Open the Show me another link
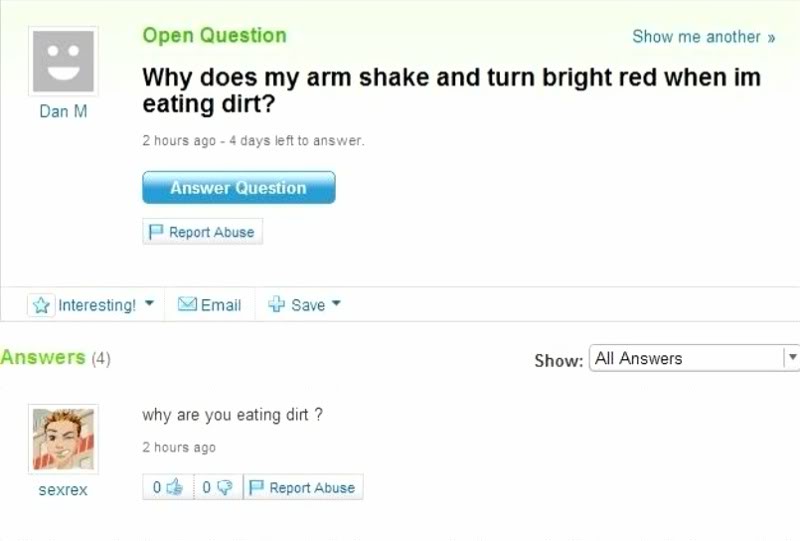Screen dimensions: 800x541 [703, 37]
